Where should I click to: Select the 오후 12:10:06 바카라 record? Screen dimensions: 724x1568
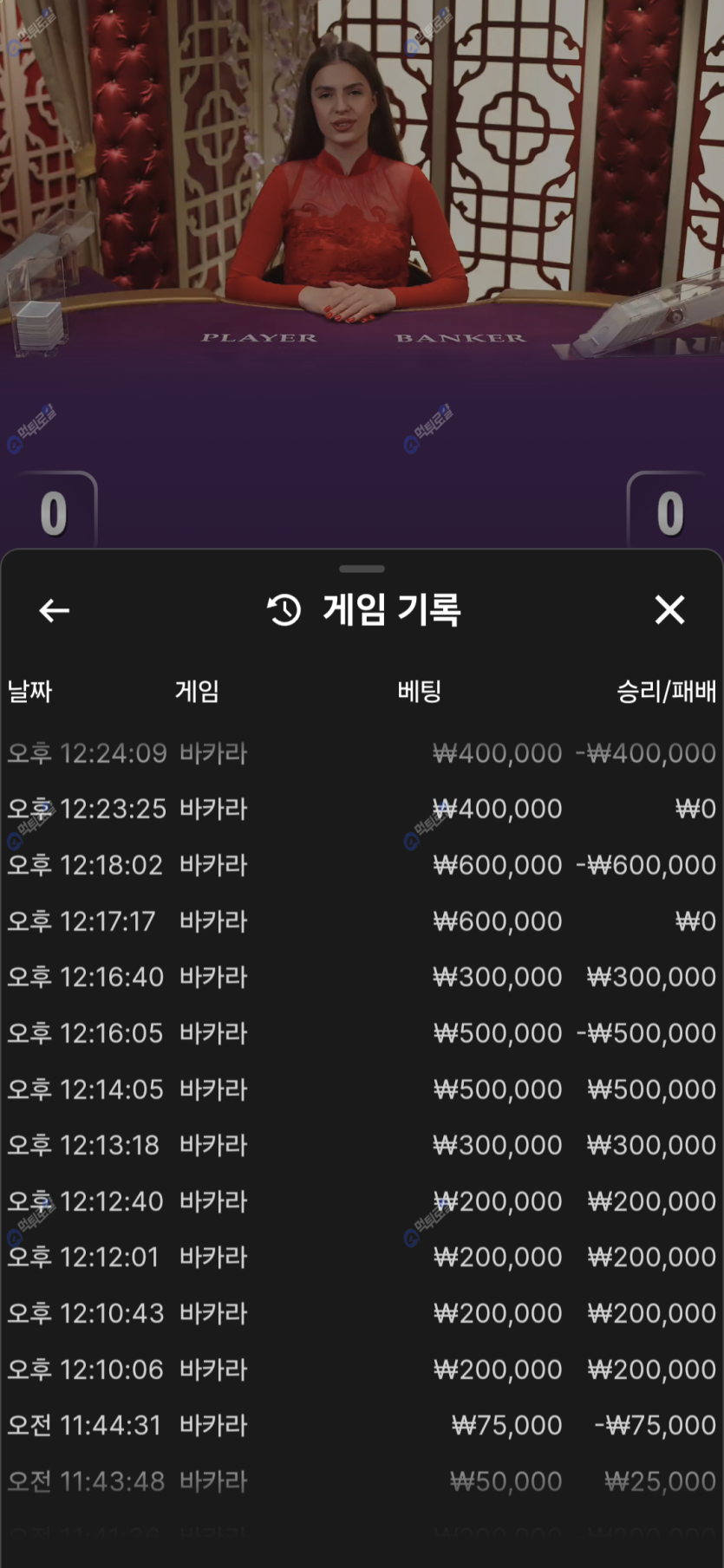tap(362, 1370)
